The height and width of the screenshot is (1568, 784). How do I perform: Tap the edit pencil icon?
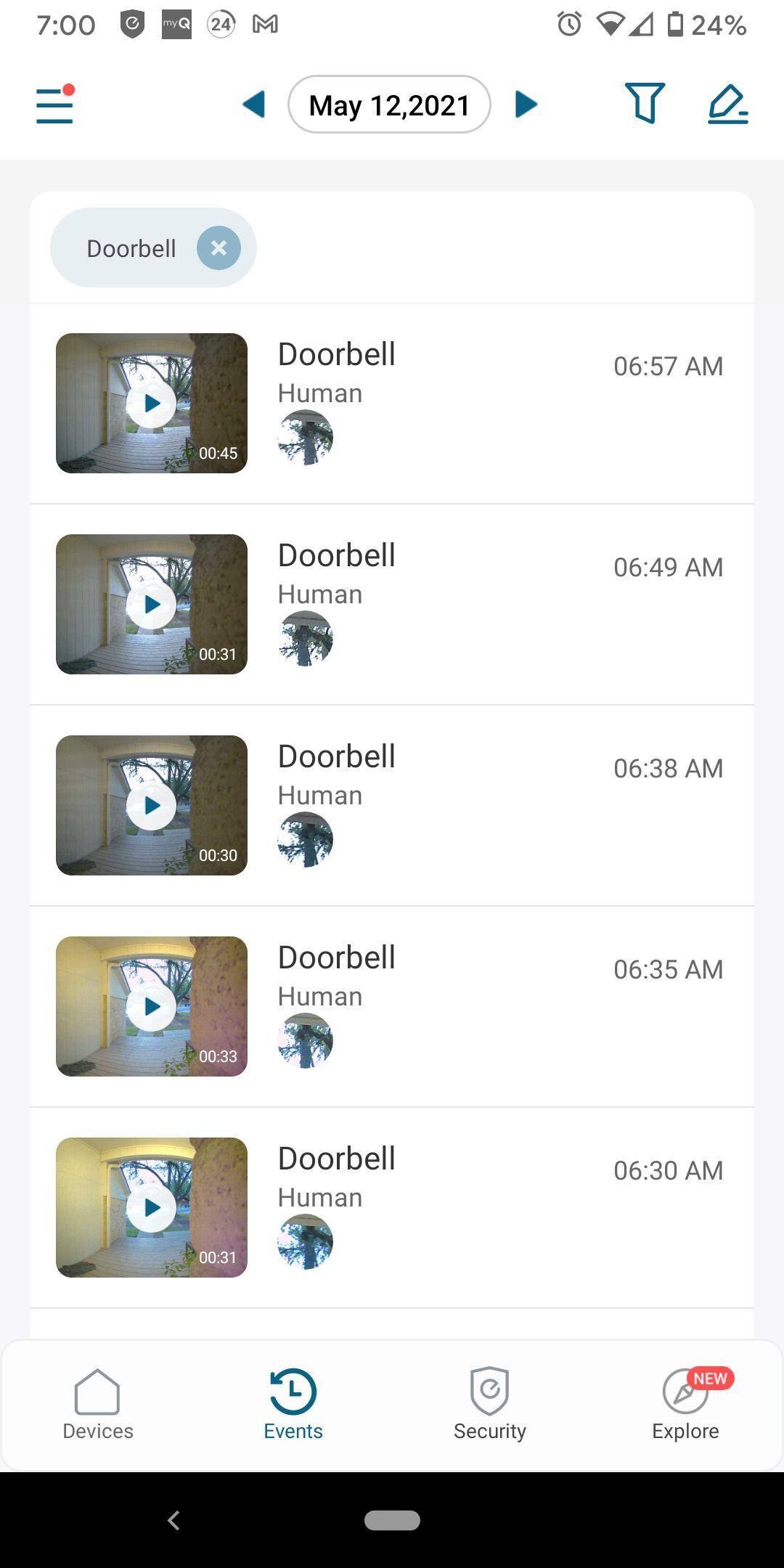727,105
